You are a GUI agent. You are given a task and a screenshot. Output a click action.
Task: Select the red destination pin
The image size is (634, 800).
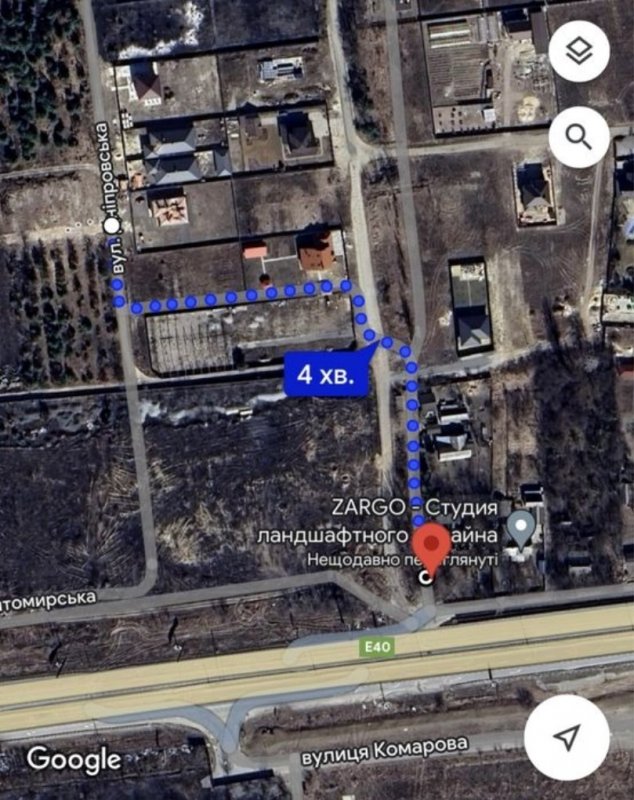tap(431, 548)
